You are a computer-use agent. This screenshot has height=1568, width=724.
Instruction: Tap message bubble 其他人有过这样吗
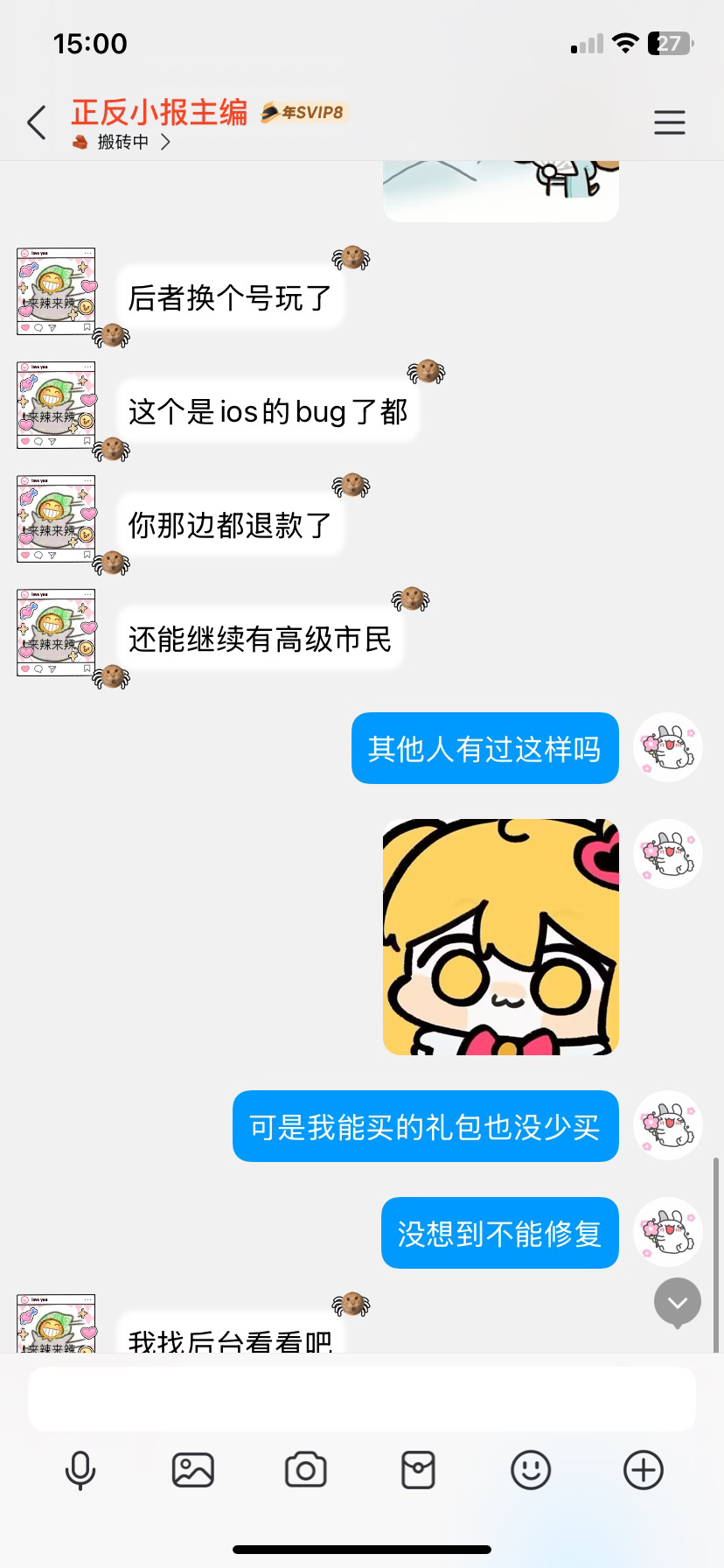[484, 748]
